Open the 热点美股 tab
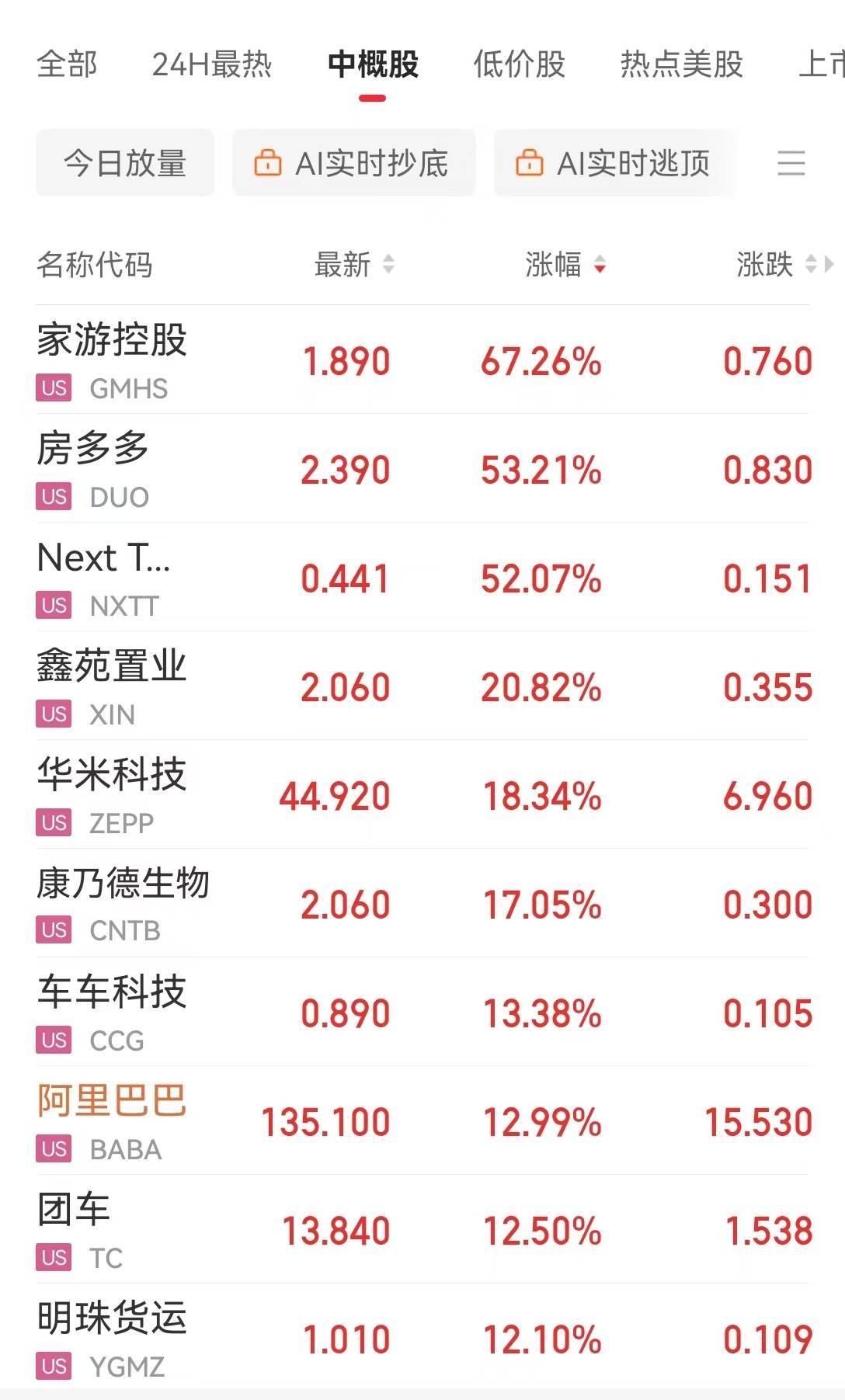The width and height of the screenshot is (845, 1400). click(x=681, y=64)
